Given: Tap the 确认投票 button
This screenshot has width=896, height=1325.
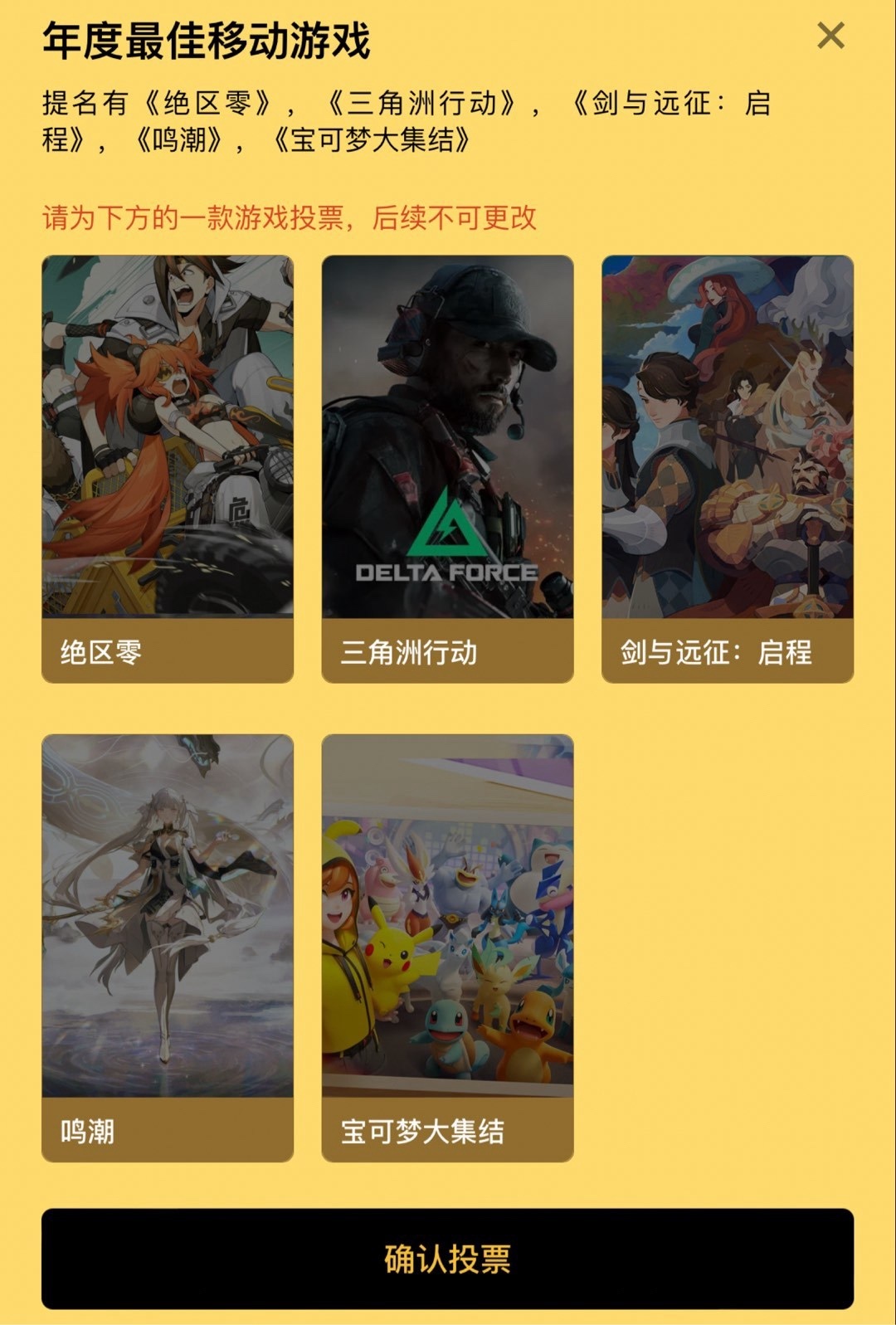Looking at the screenshot, I should 447,1259.
